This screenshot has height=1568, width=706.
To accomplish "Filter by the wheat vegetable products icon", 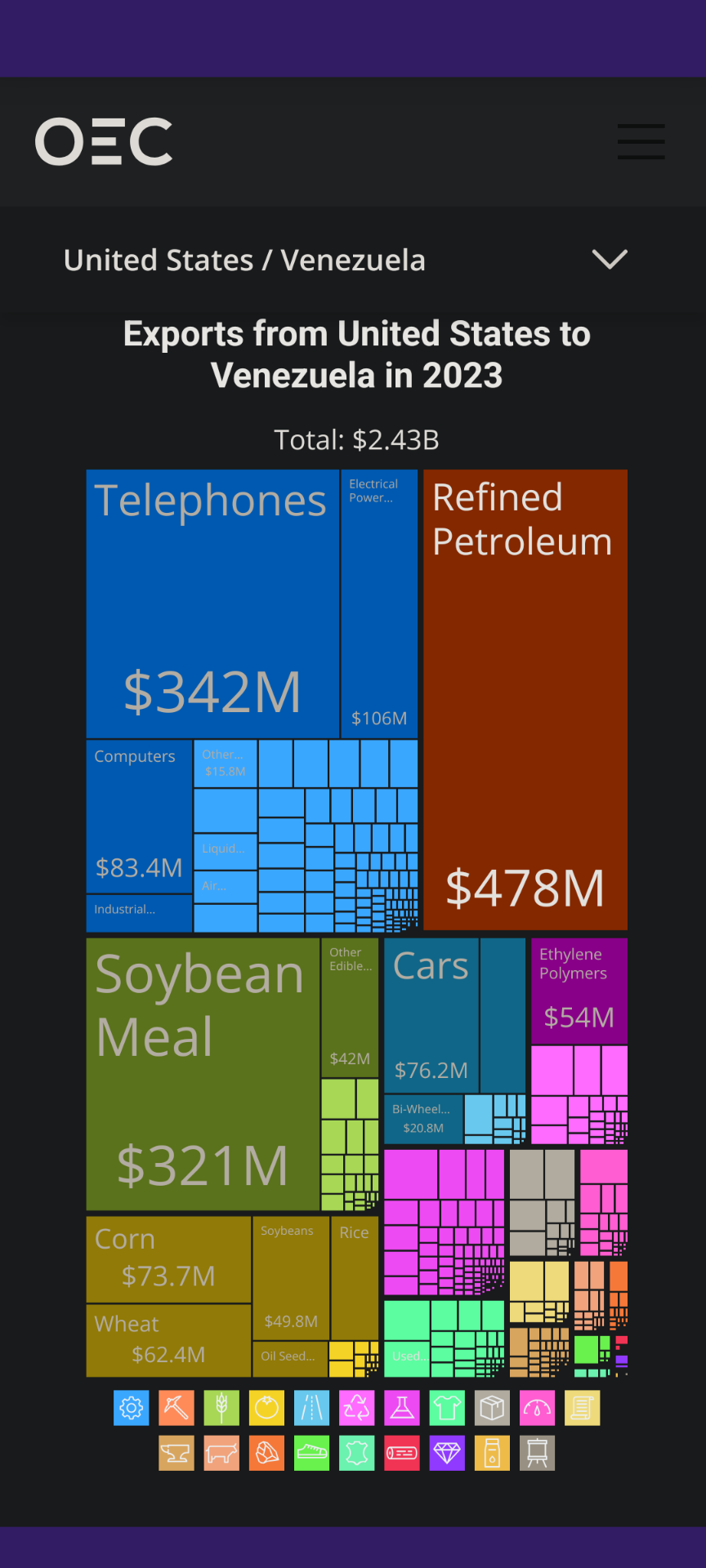I will tap(221, 1408).
